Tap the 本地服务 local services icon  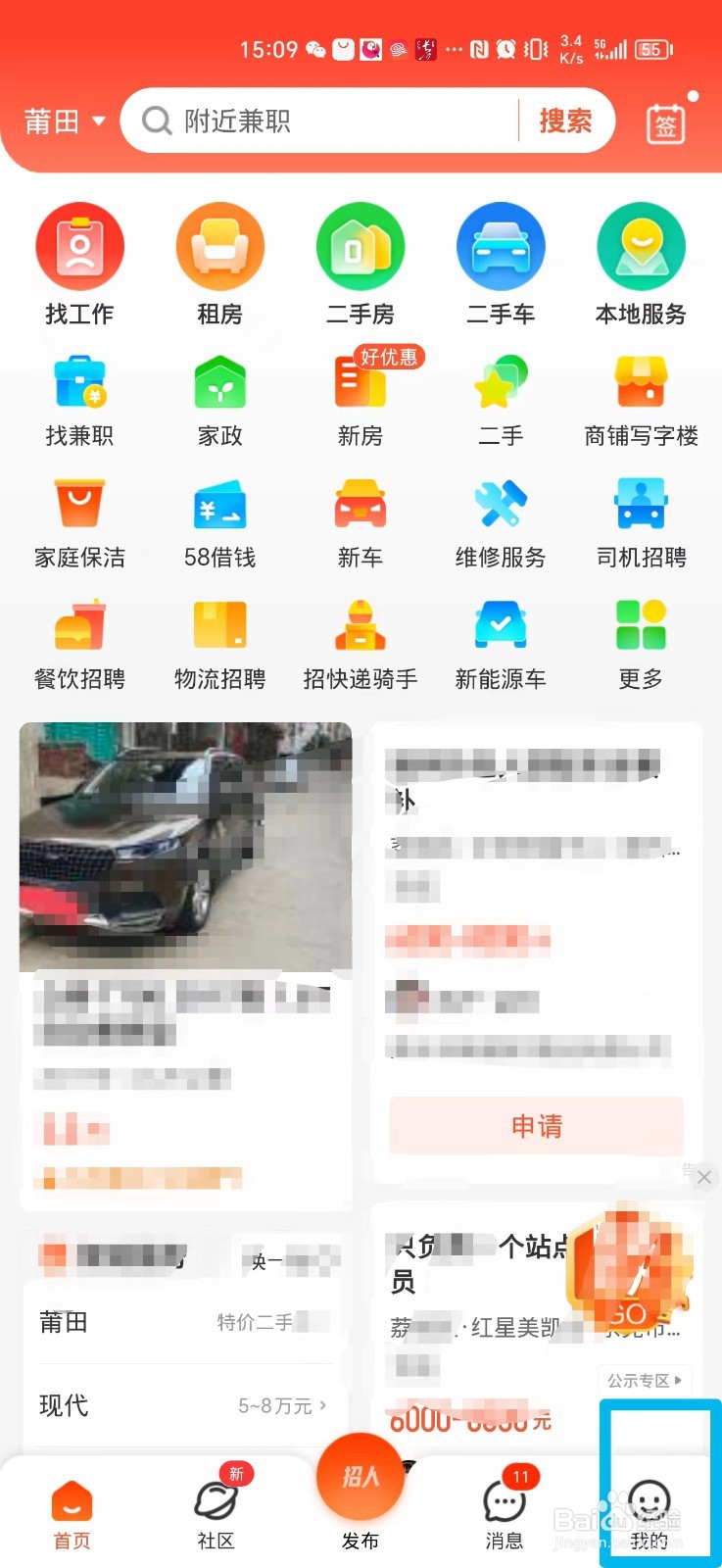click(x=641, y=260)
